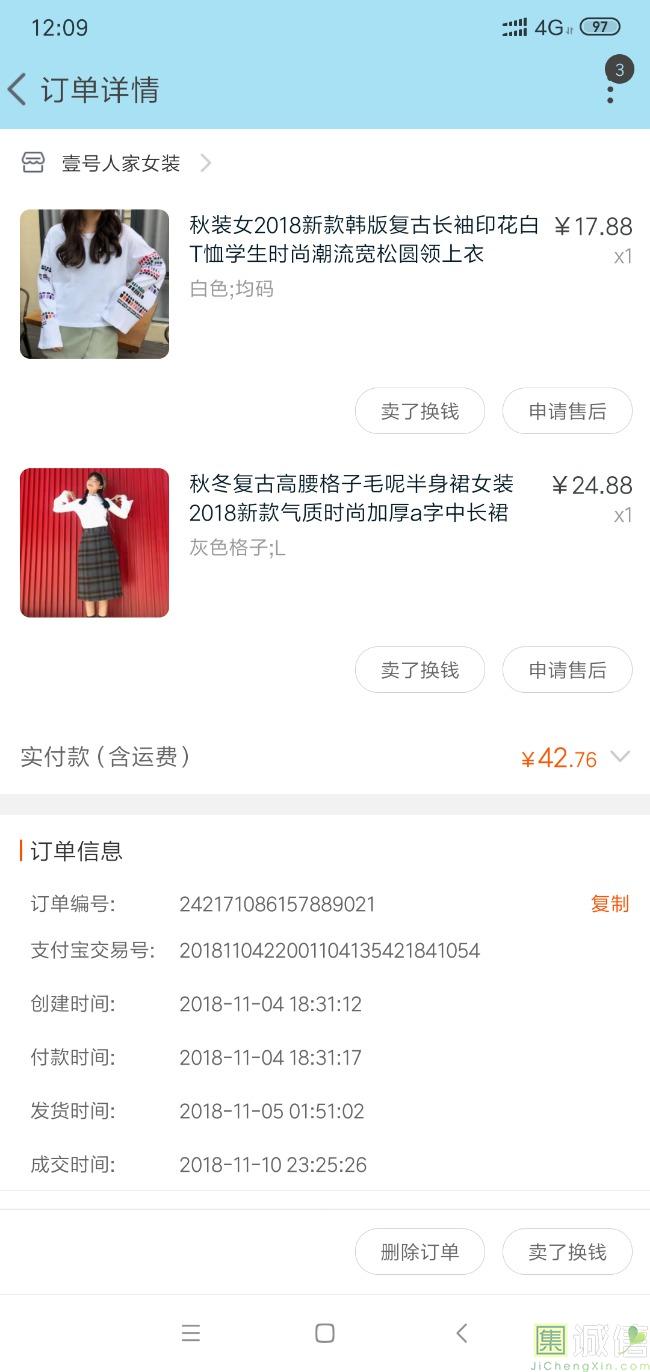The image size is (650, 1372).
Task: Go back from the 订单详情 page
Action: point(17,90)
